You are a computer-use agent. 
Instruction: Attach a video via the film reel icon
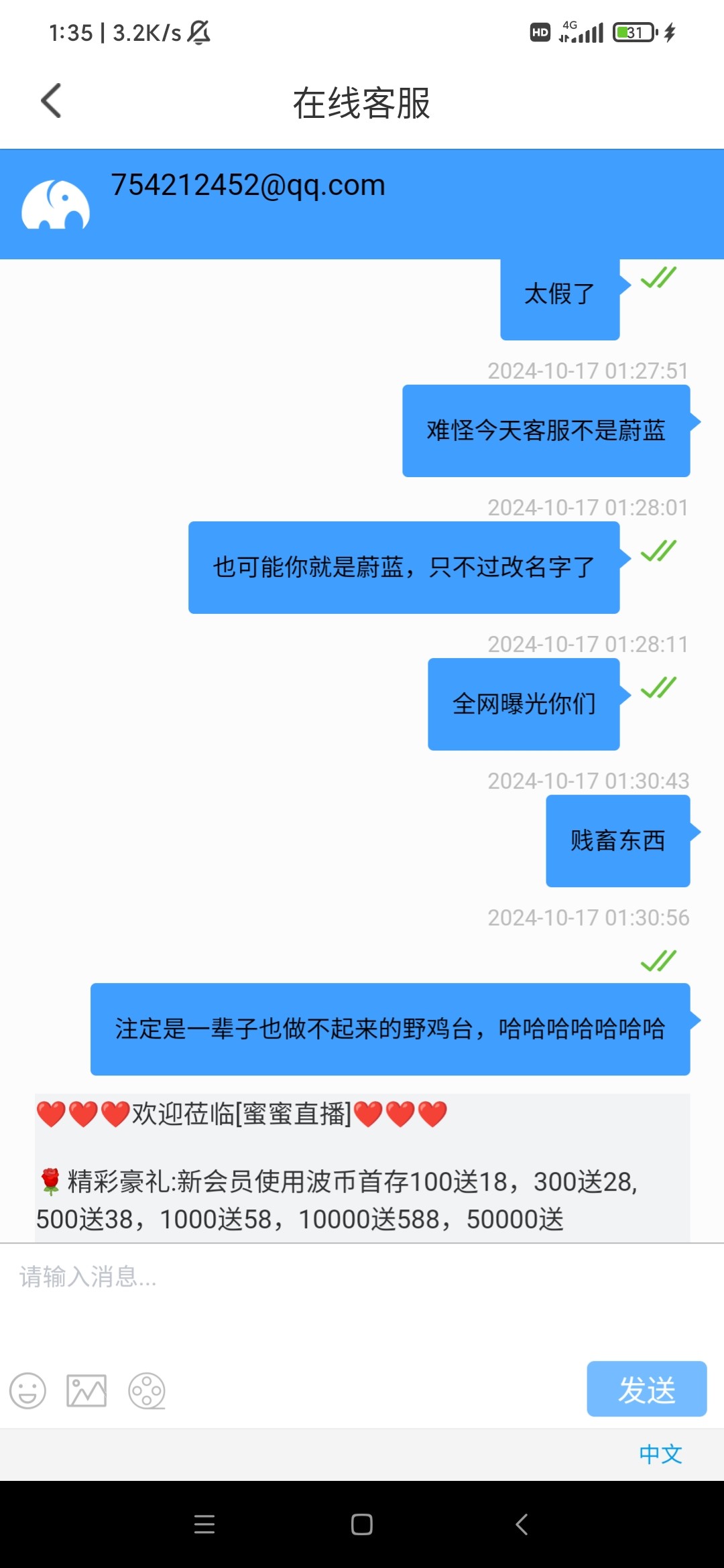click(x=147, y=1391)
